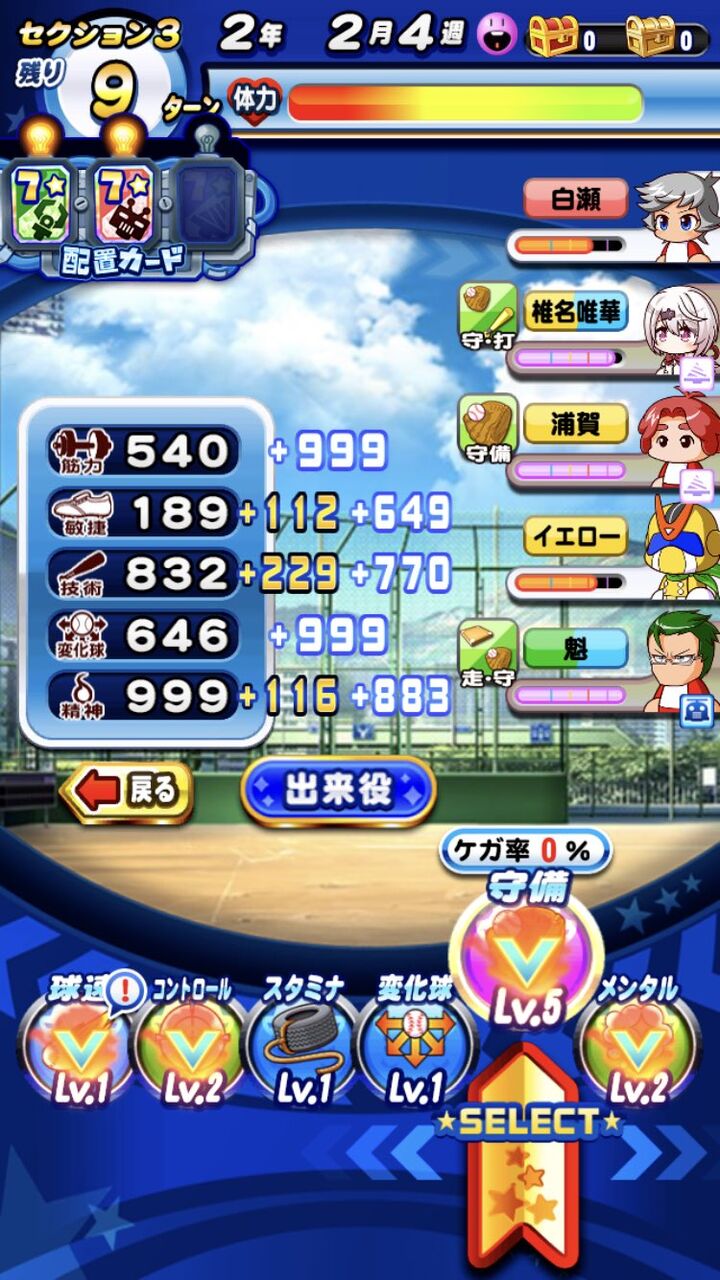This screenshot has height=1280, width=720.
Task: View character 白瀬
Action: [x=614, y=218]
